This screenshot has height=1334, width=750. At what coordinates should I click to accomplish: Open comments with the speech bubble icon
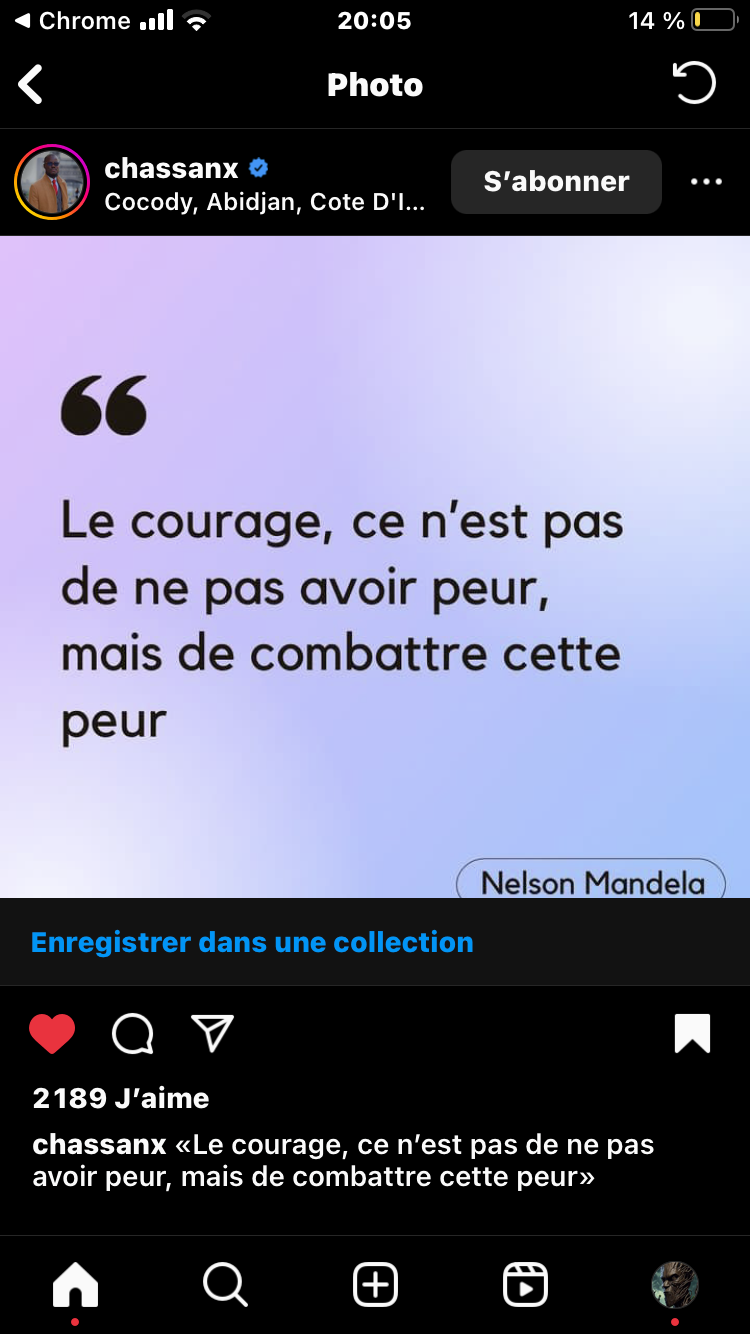[132, 1034]
